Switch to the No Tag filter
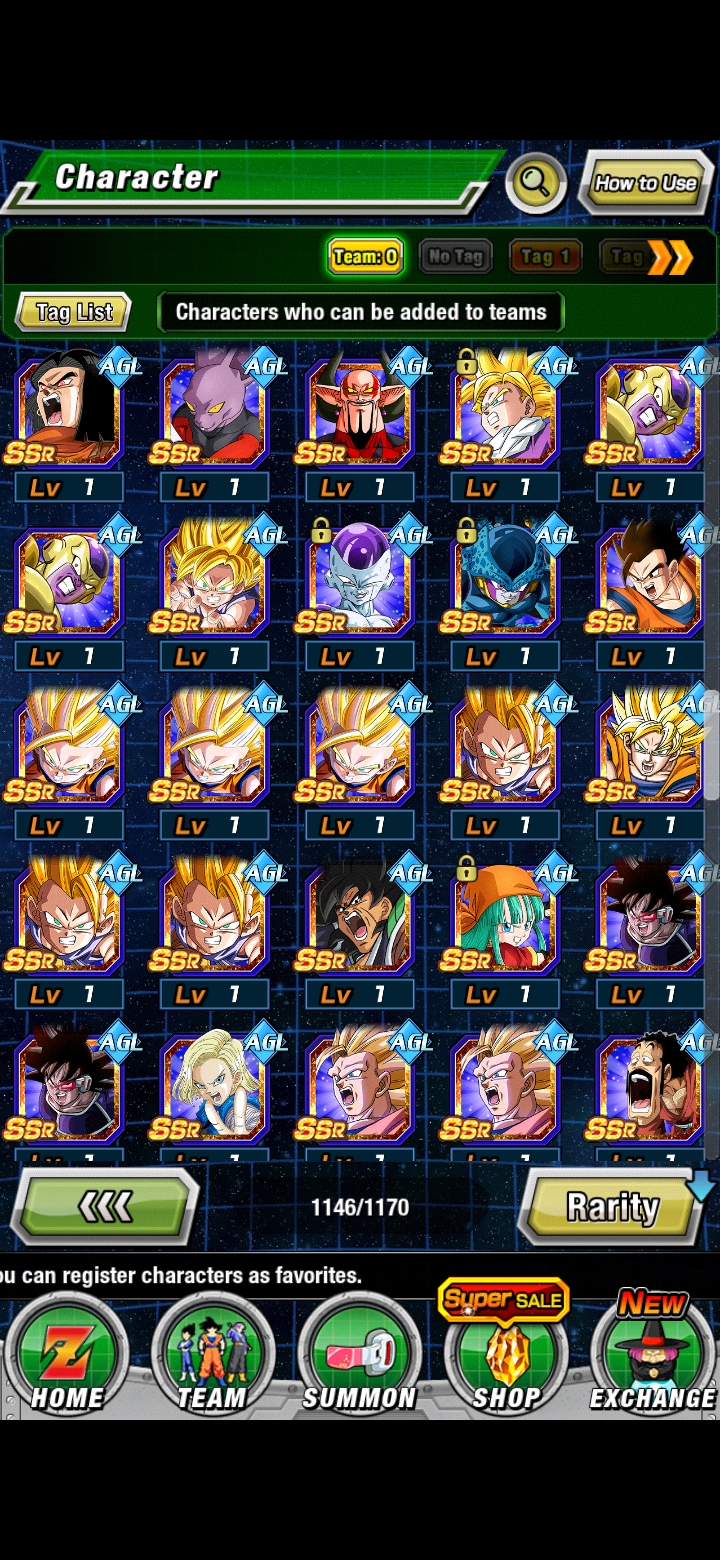This screenshot has width=720, height=1560. point(455,257)
